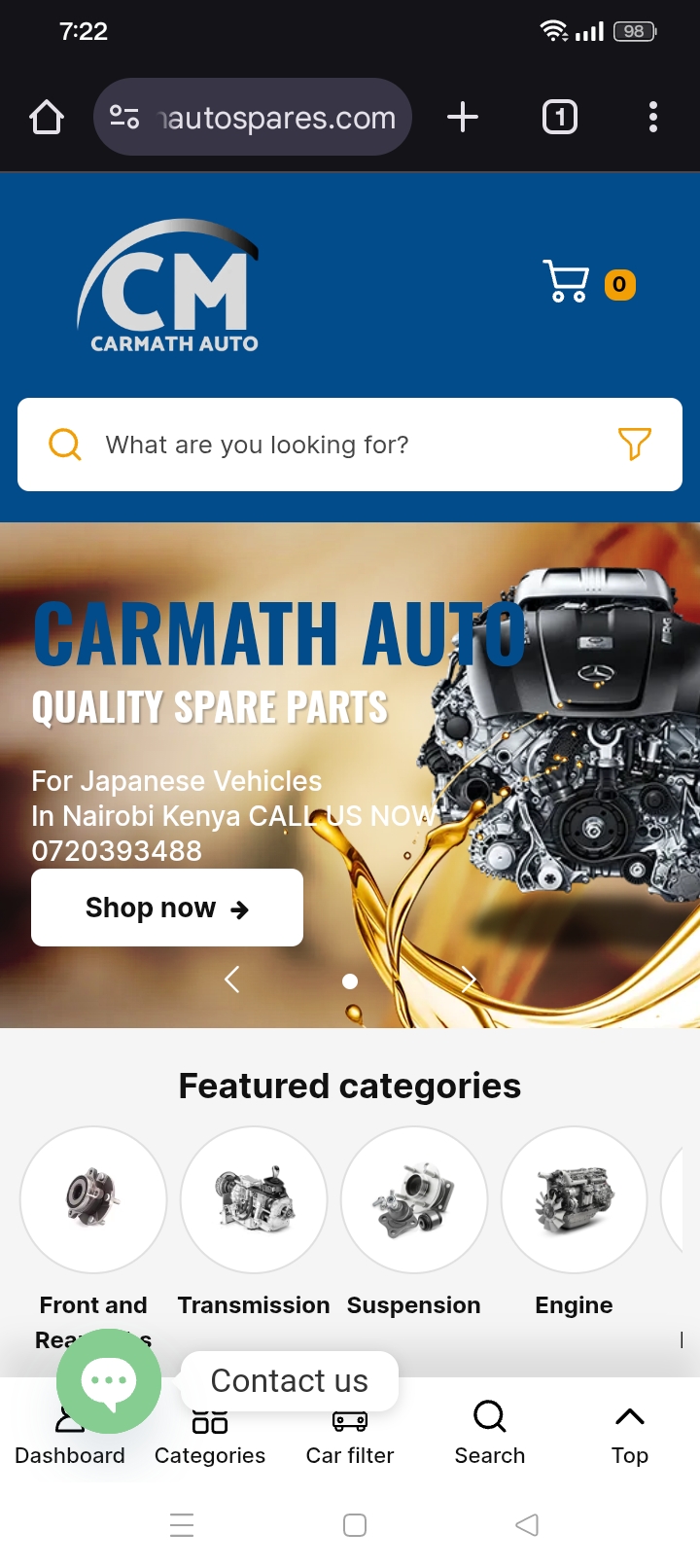The image size is (700, 1568).
Task: Open the filter funnel in search box
Action: click(634, 444)
